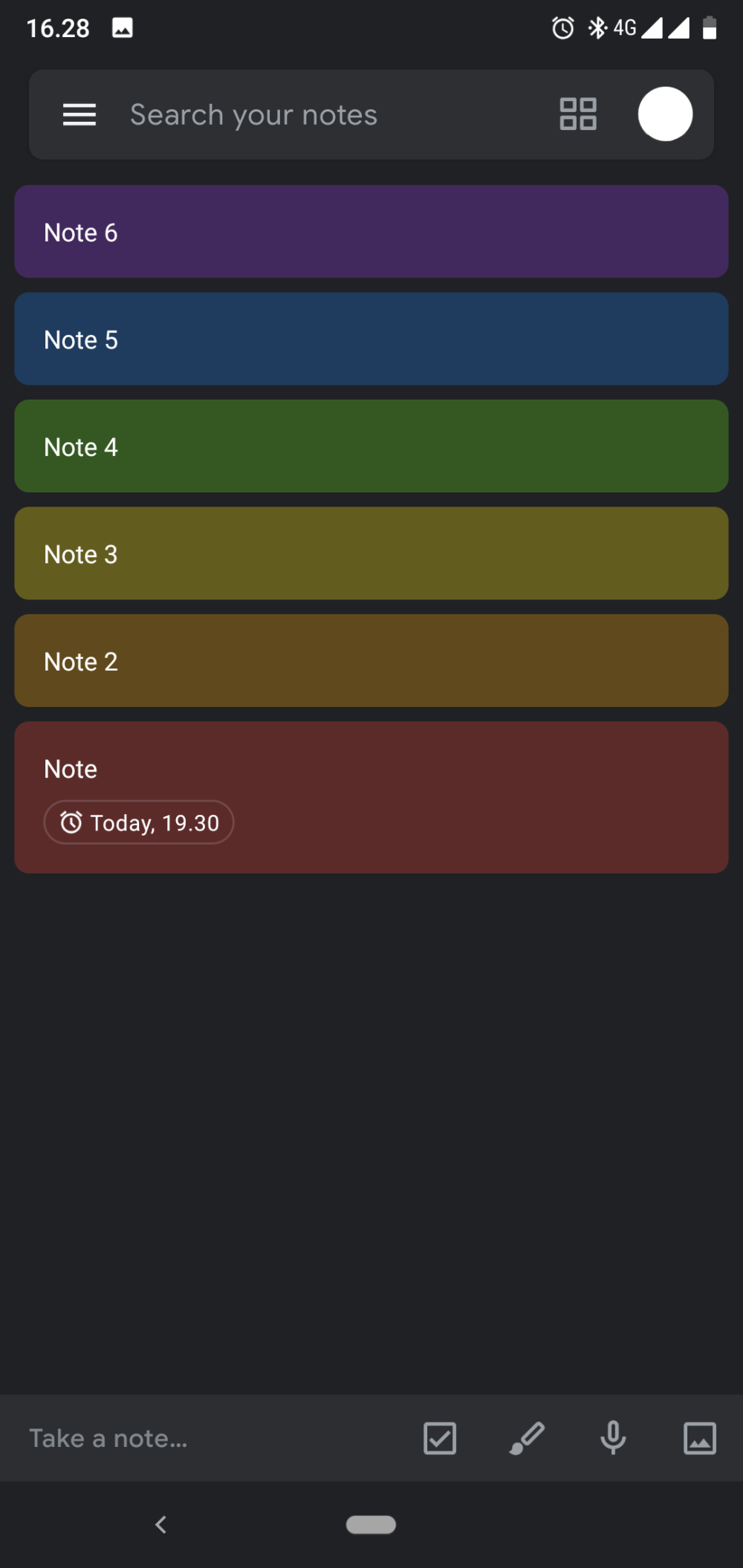Go back with the system back arrow
The height and width of the screenshot is (1568, 743).
[x=160, y=1525]
